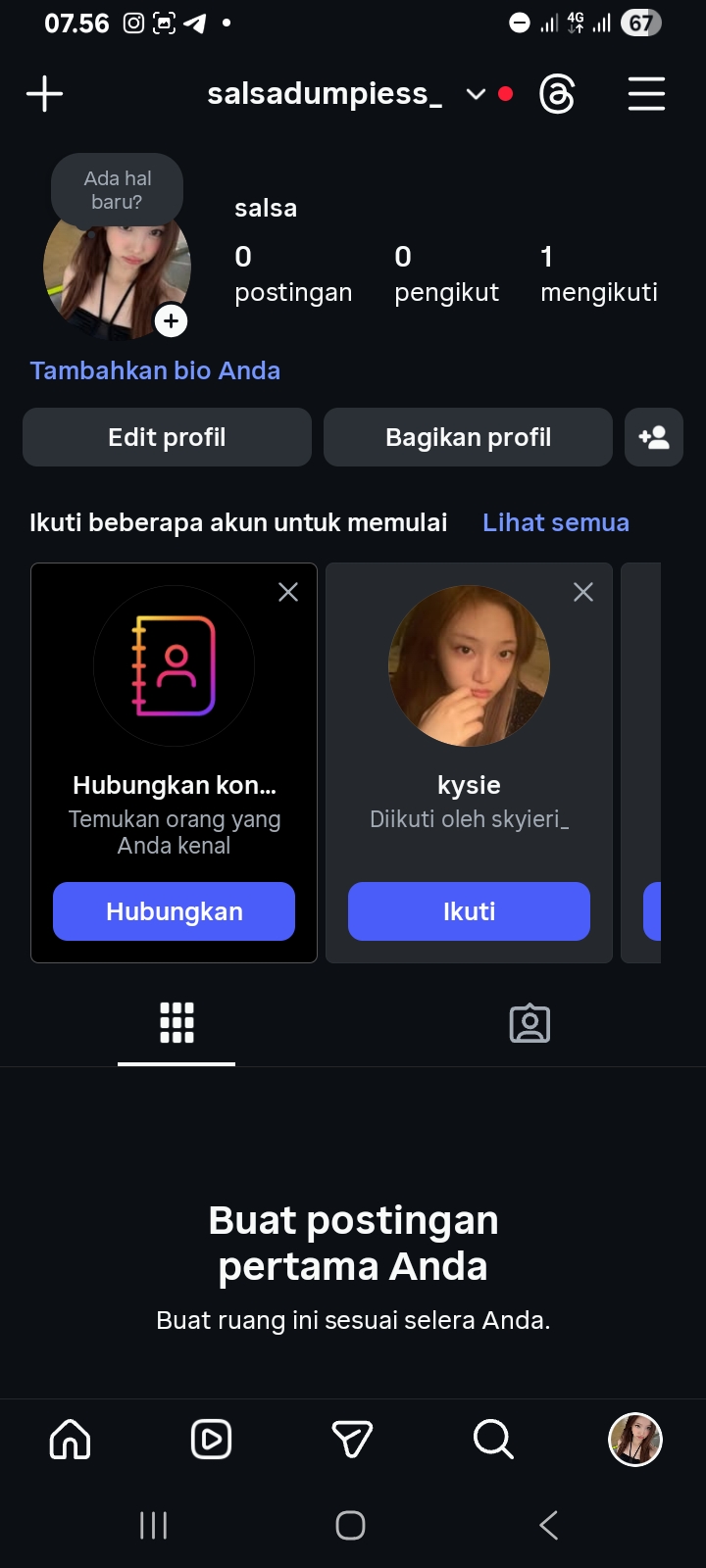Open the discover people icon button
Screen dimensions: 706x1568
(653, 437)
